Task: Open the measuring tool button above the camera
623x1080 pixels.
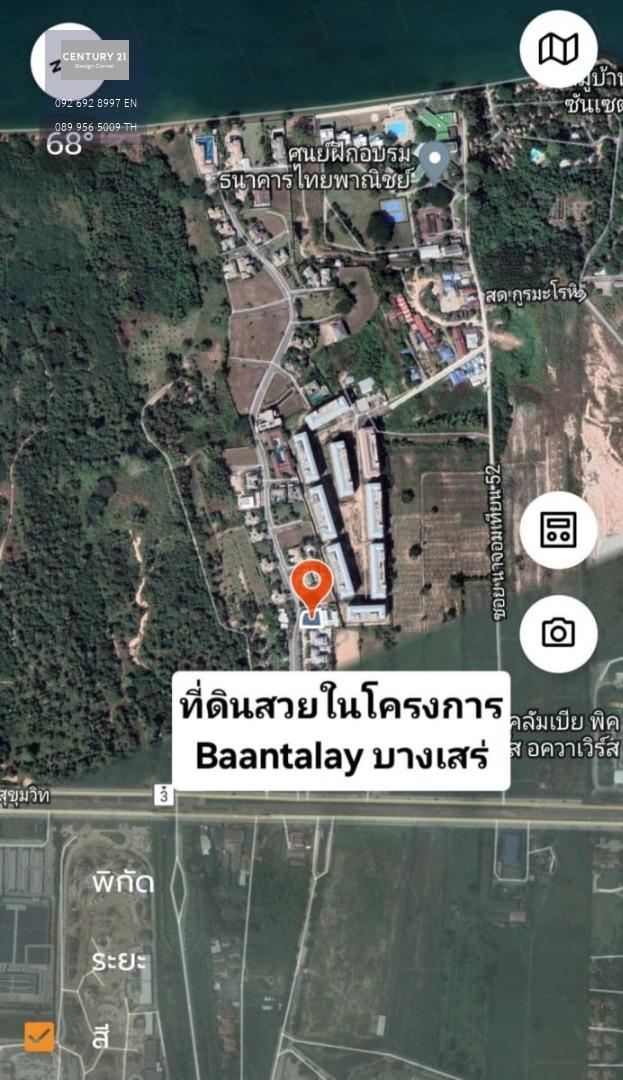Action: point(558,530)
